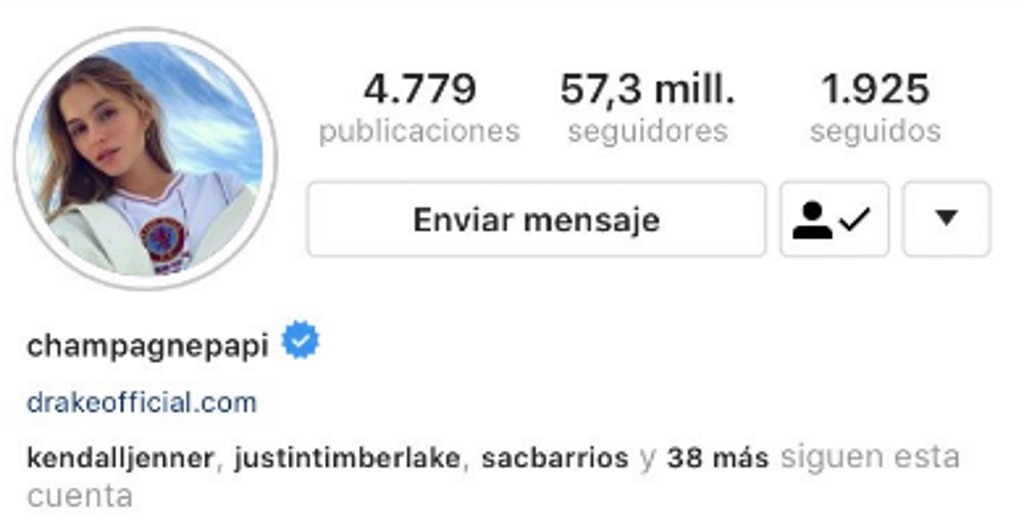Open the champagnepapi profile picture
Viewport: 1024px width, 525px height.
[145, 159]
